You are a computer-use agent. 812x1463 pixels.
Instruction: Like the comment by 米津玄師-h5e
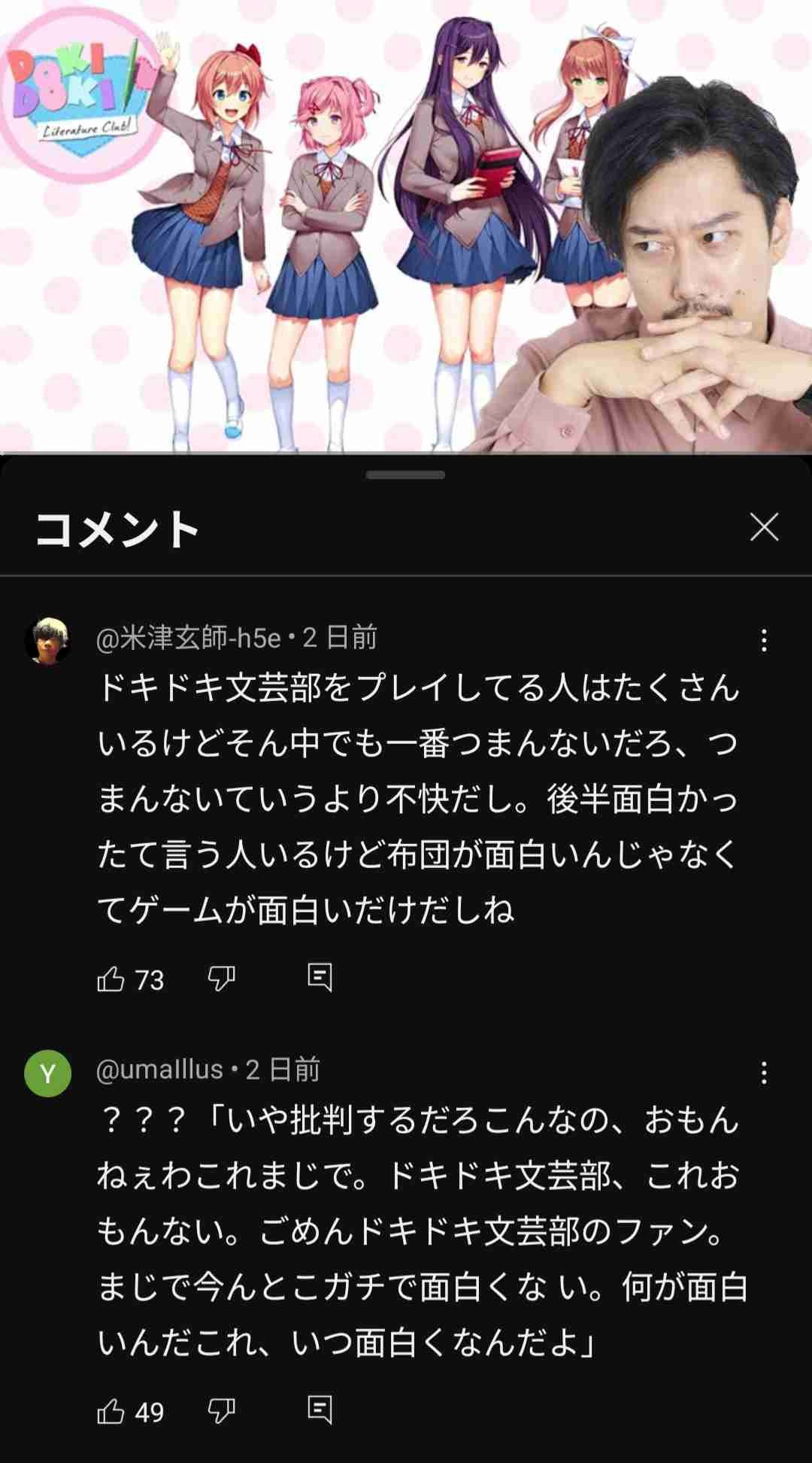pos(111,979)
